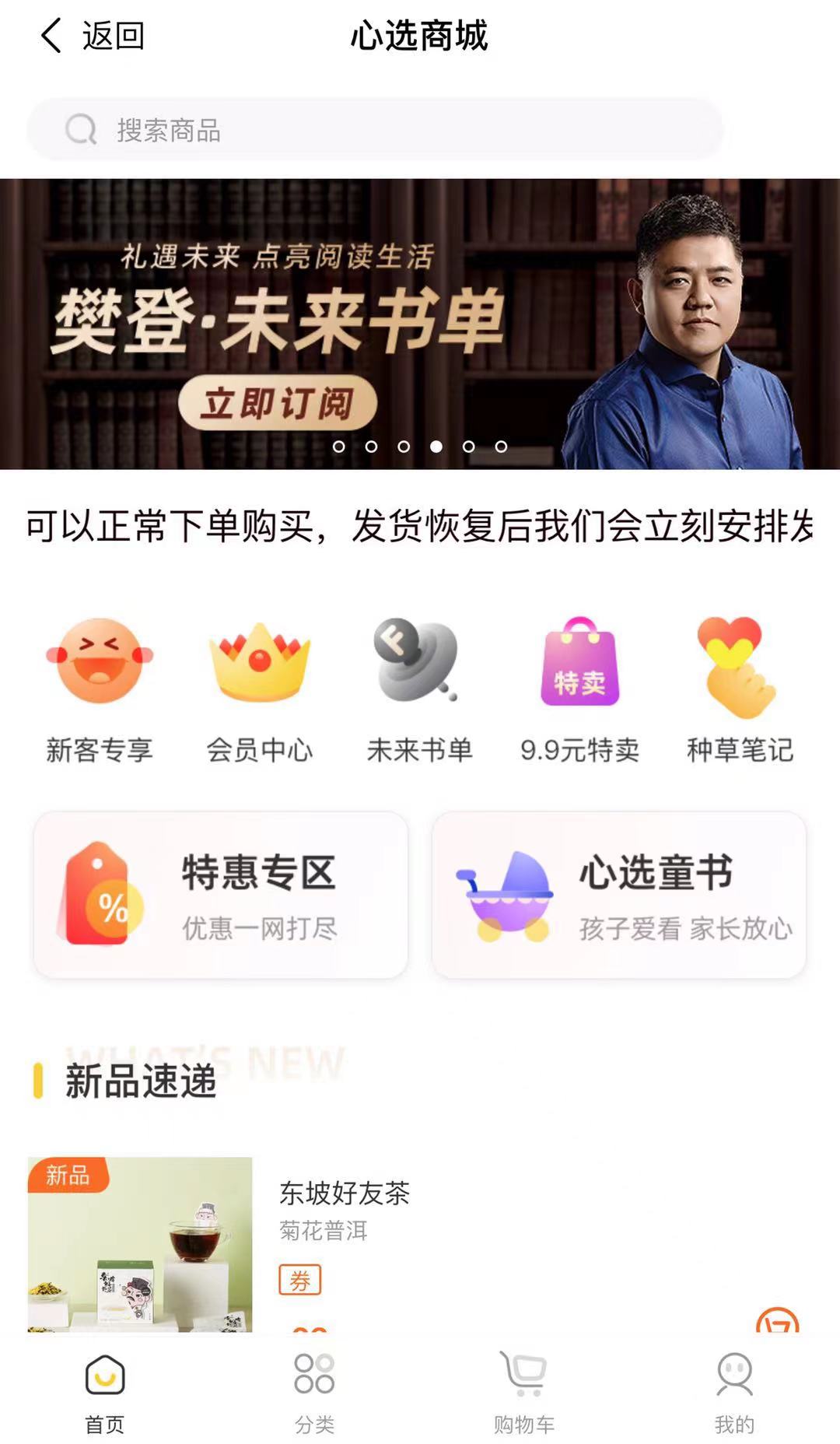Viewport: 840px width, 1444px height.
Task: Open 种草笔记 notes
Action: 740,689
